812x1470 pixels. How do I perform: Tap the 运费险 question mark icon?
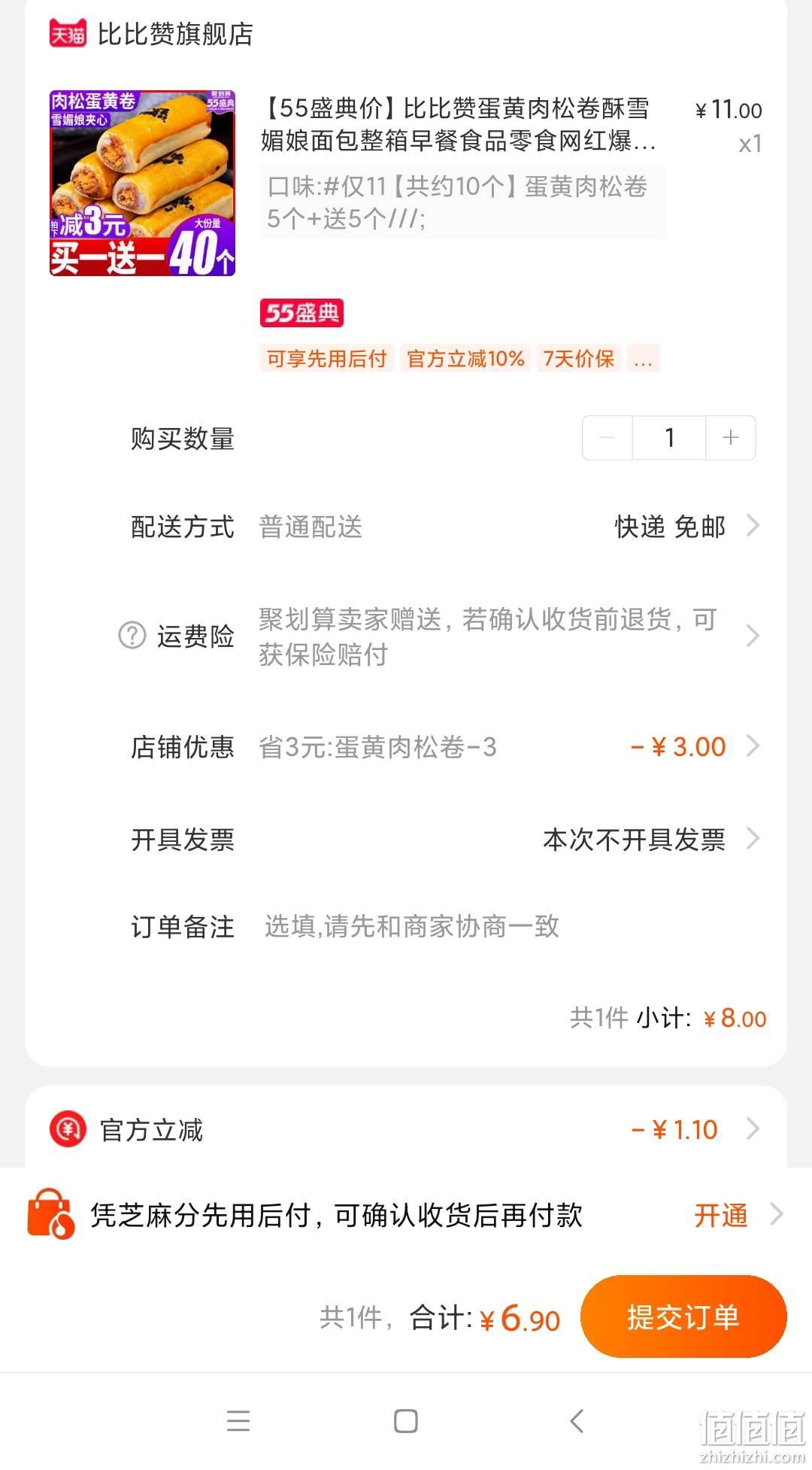click(132, 636)
